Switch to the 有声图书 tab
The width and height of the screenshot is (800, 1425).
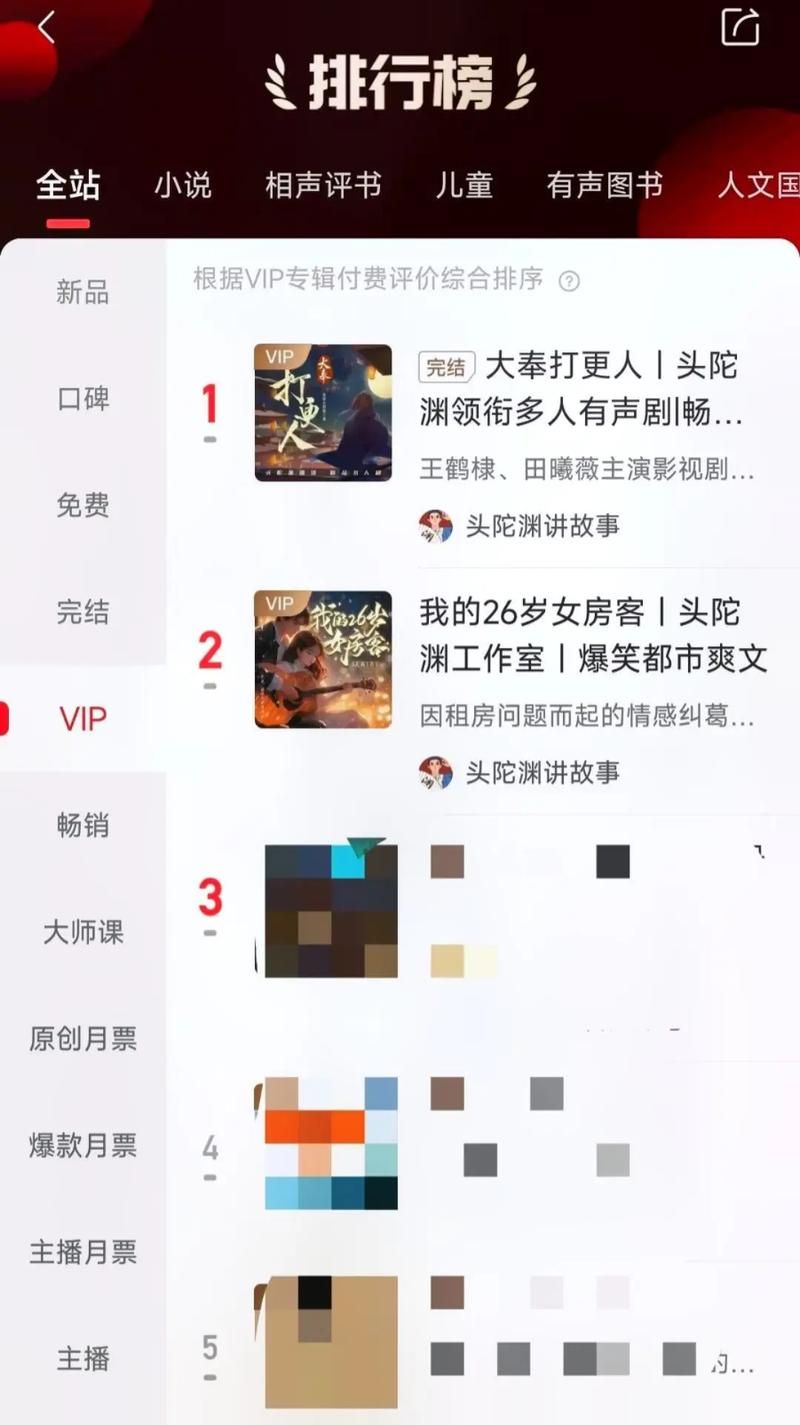604,187
